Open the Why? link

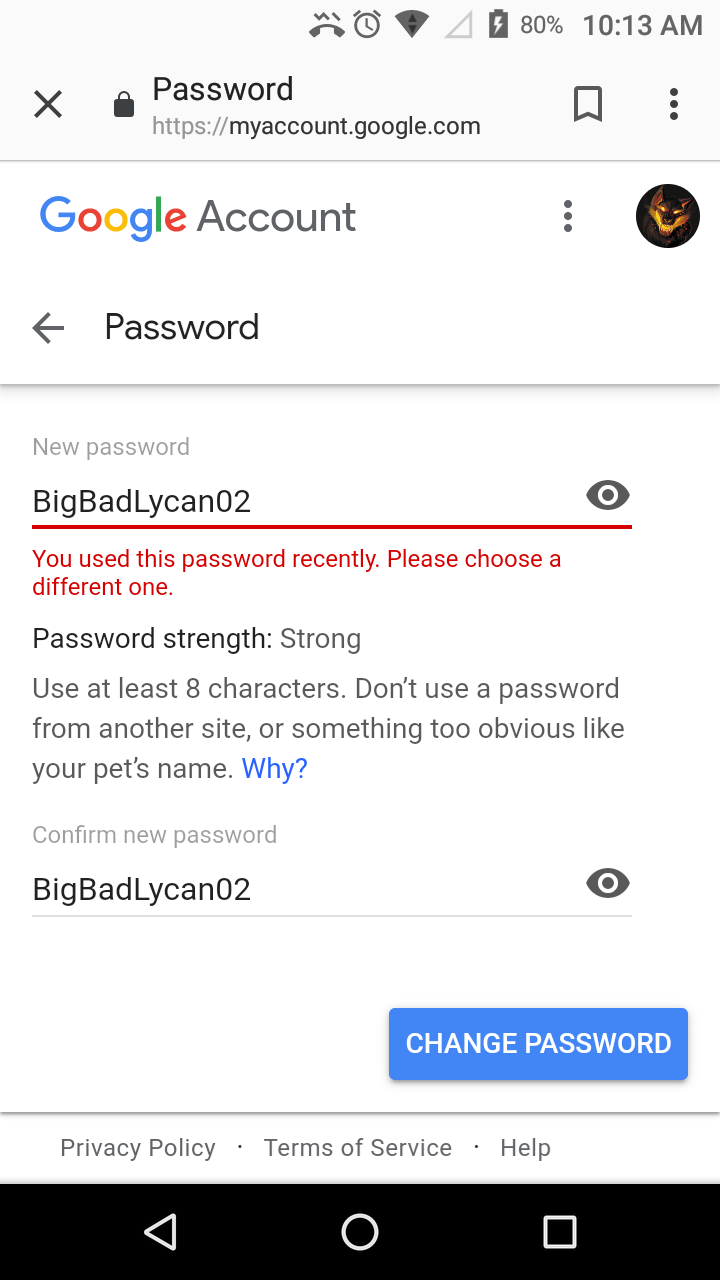coord(274,768)
